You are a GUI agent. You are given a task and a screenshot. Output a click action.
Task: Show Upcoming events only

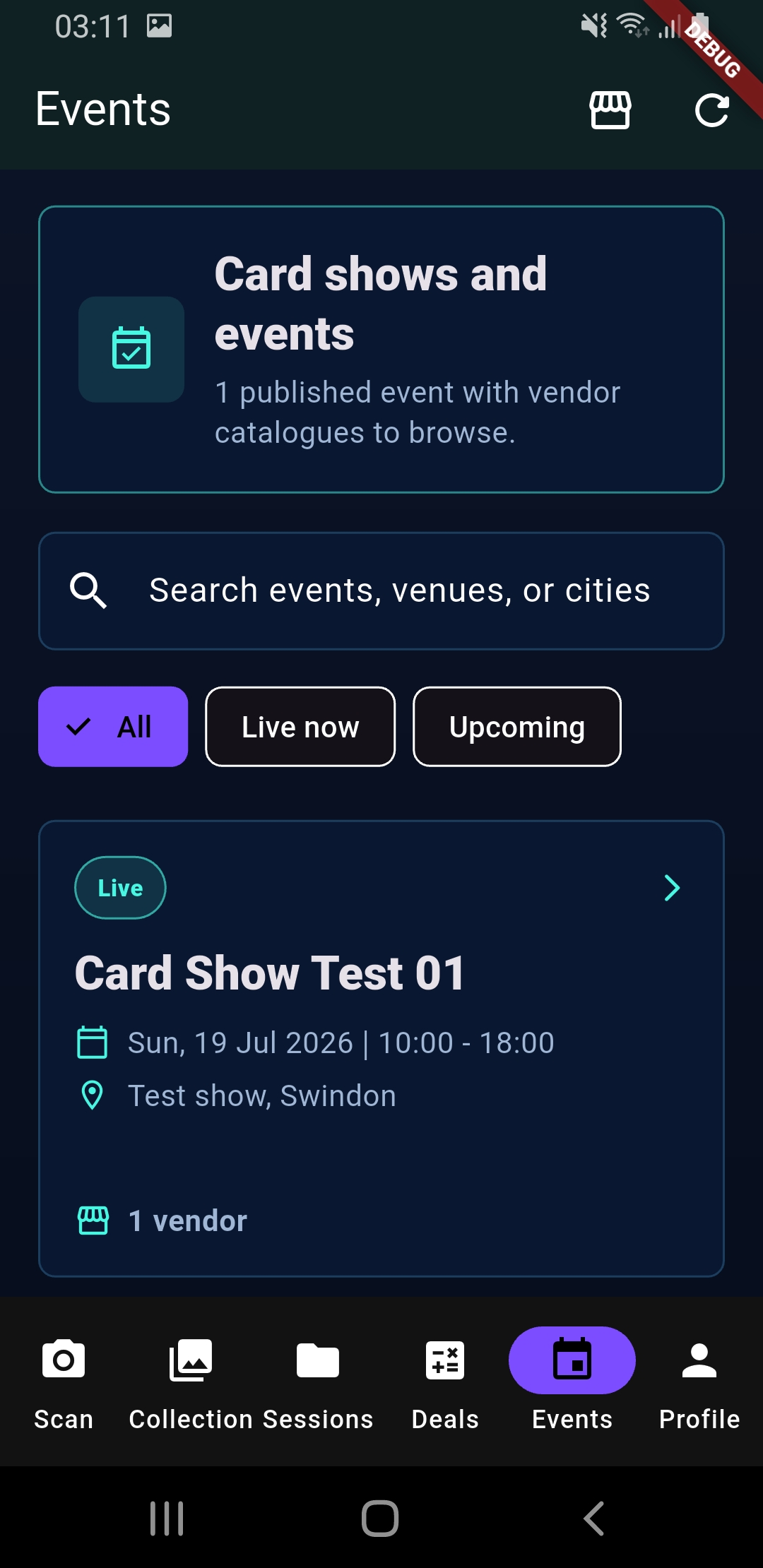pos(517,726)
